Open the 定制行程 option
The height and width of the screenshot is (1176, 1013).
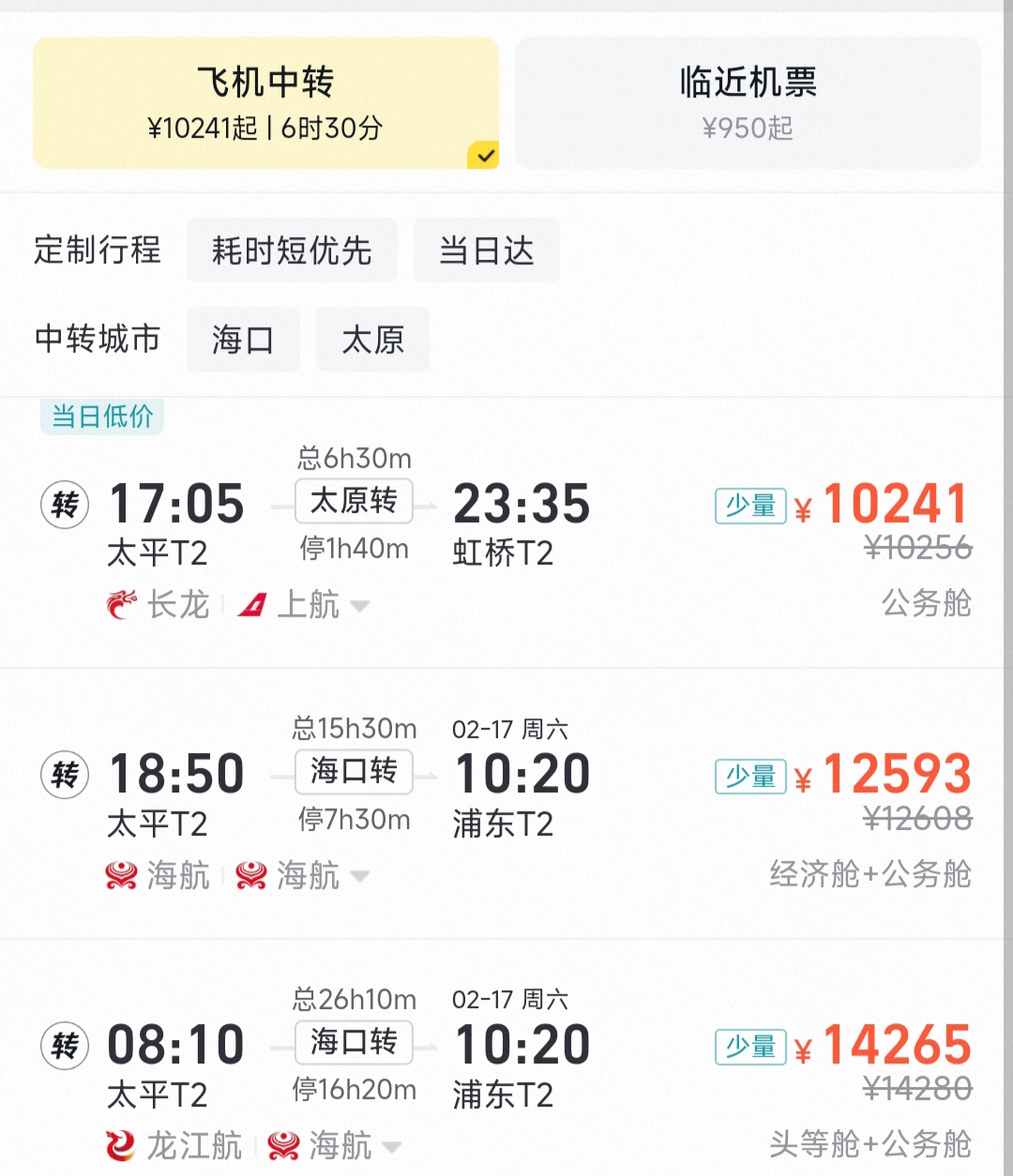(x=98, y=250)
